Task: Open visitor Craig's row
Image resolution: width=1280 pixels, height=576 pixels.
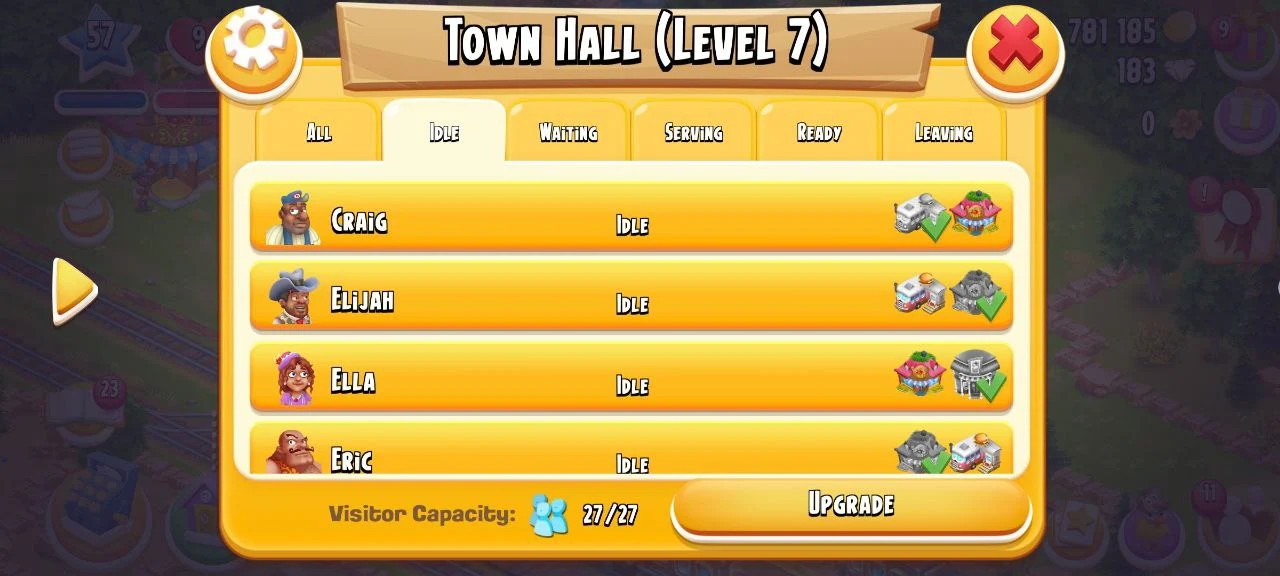Action: [x=630, y=217]
